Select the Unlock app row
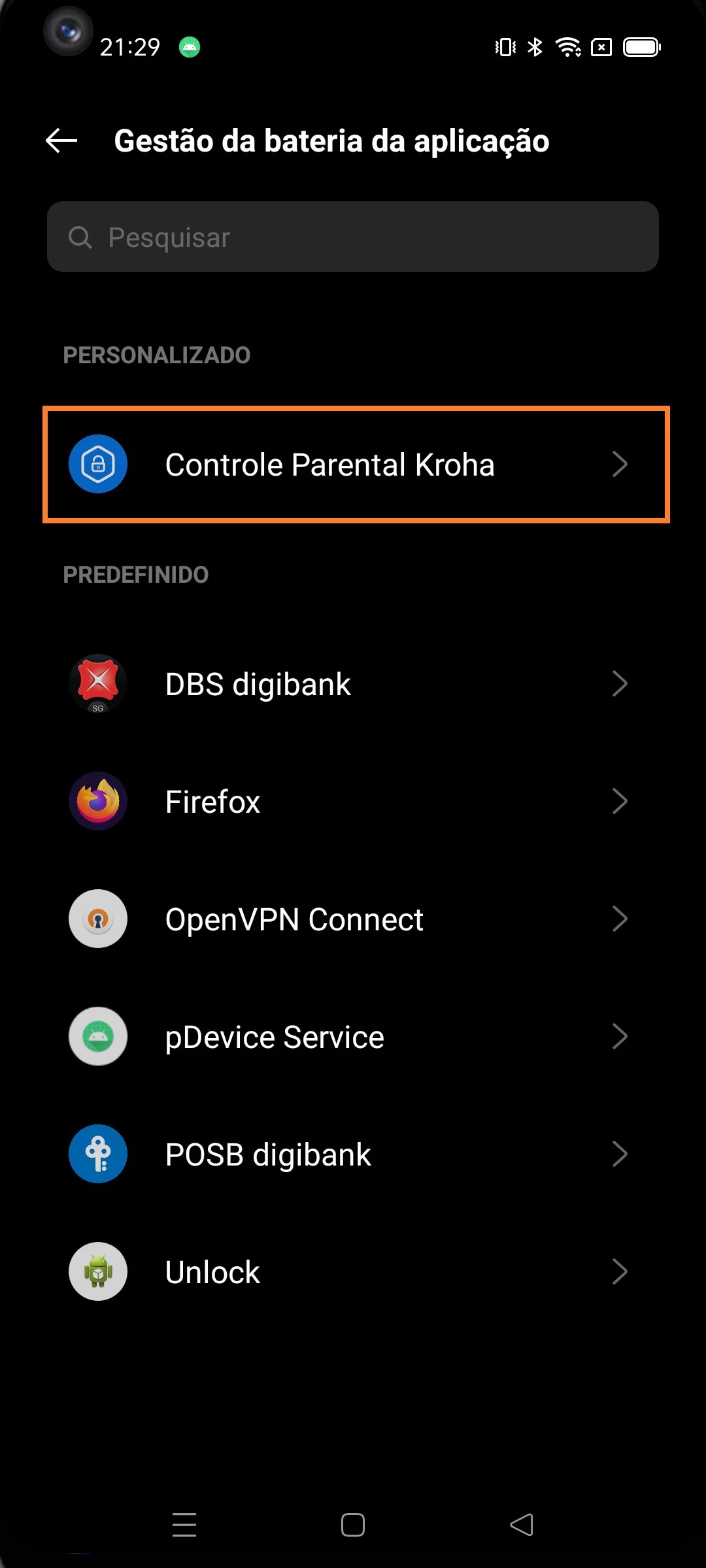The image size is (706, 1568). click(x=353, y=1272)
